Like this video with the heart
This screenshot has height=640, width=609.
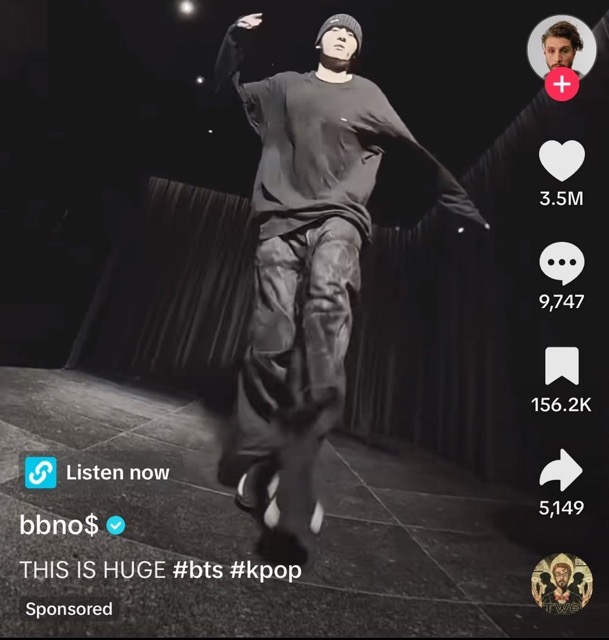coord(561,162)
